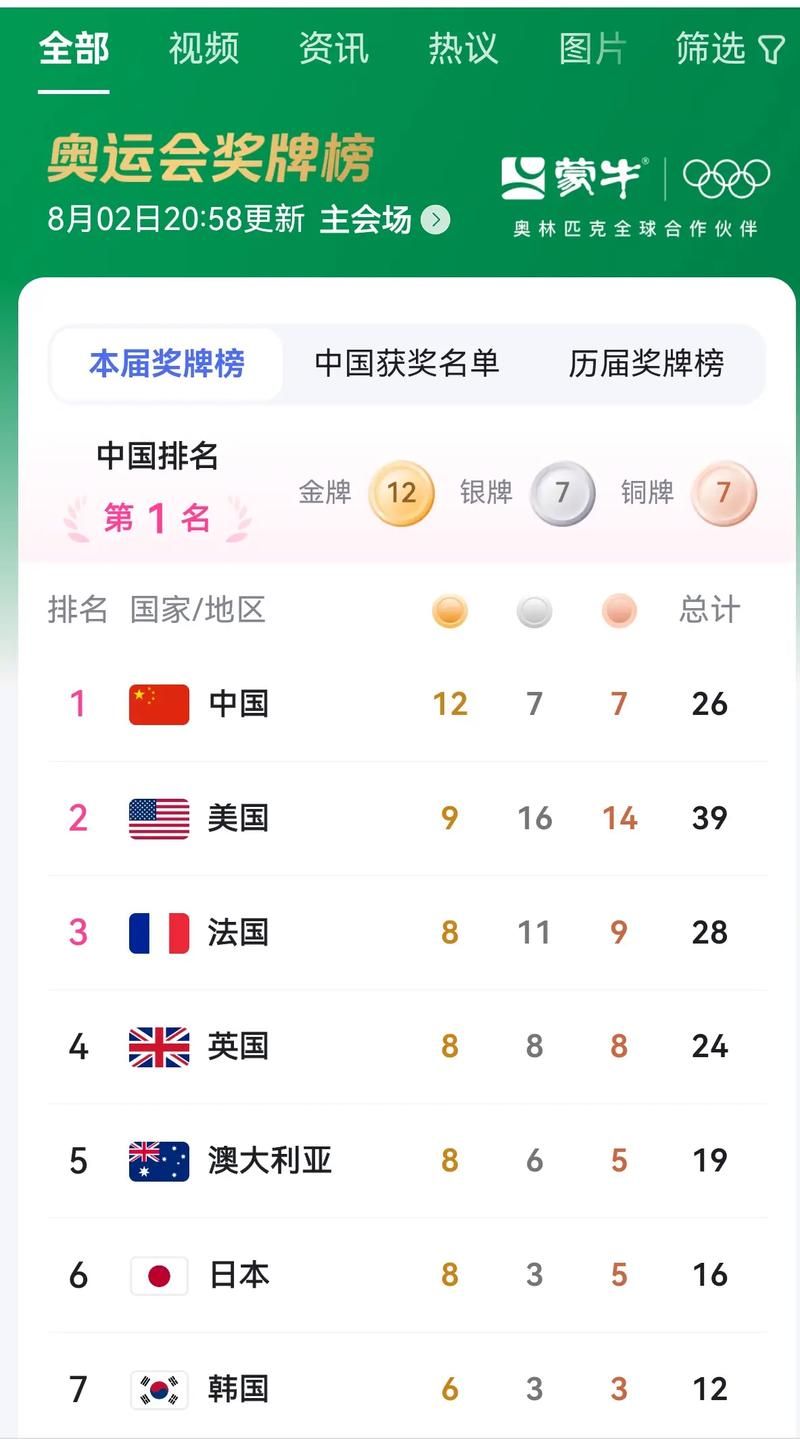
Task: Switch to 历届奖牌榜
Action: tap(646, 364)
